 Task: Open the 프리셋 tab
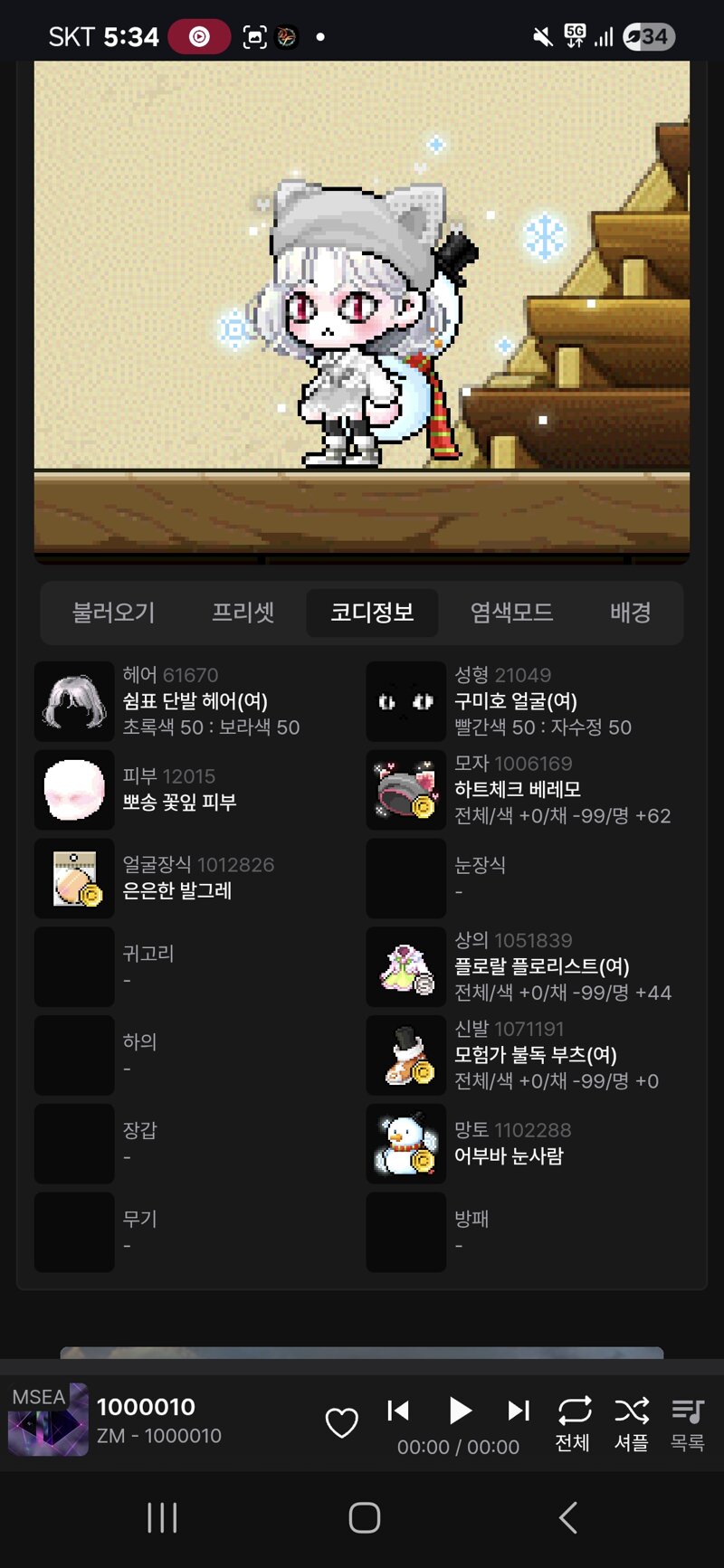pos(243,613)
